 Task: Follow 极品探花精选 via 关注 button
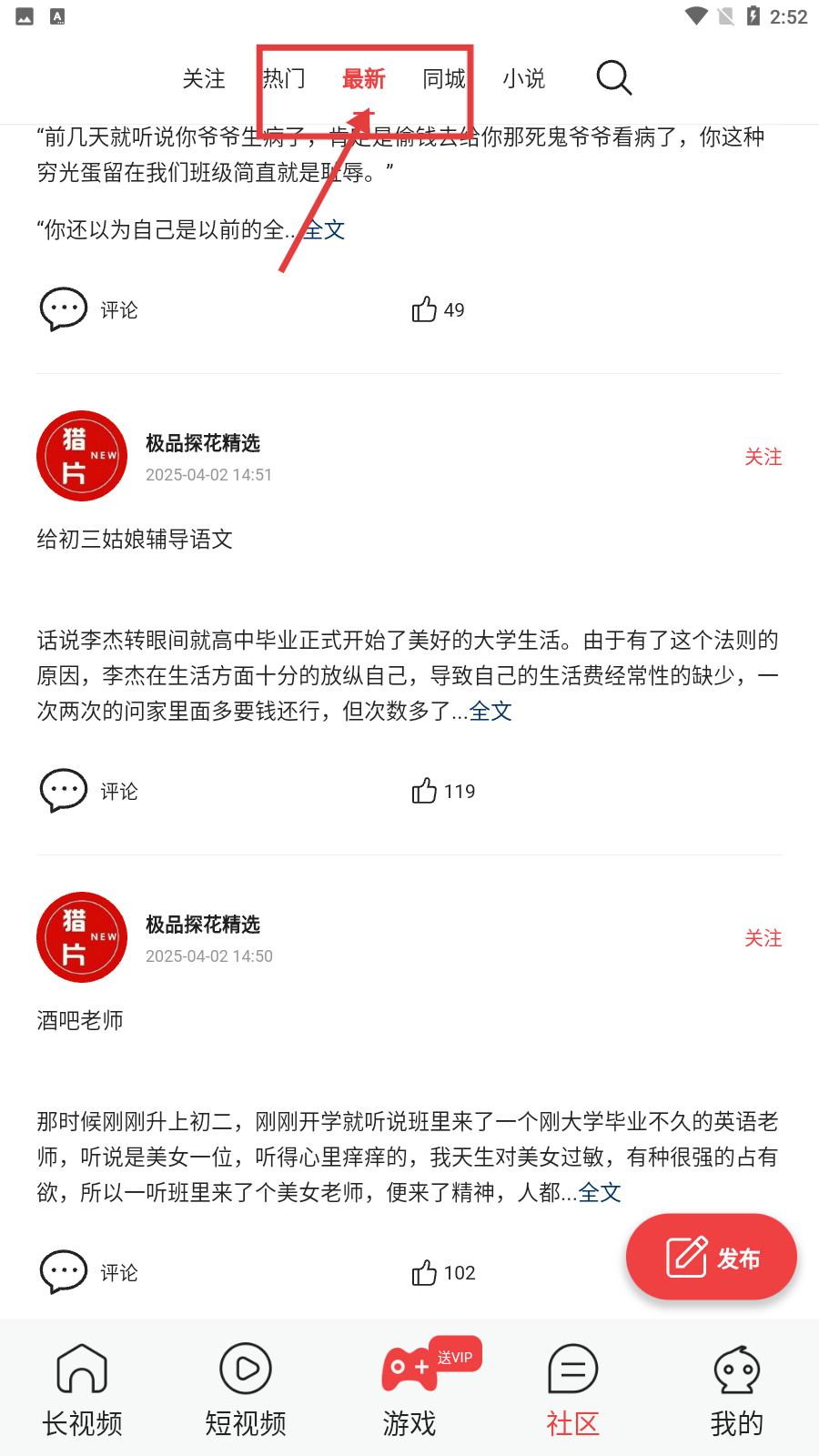coord(764,457)
